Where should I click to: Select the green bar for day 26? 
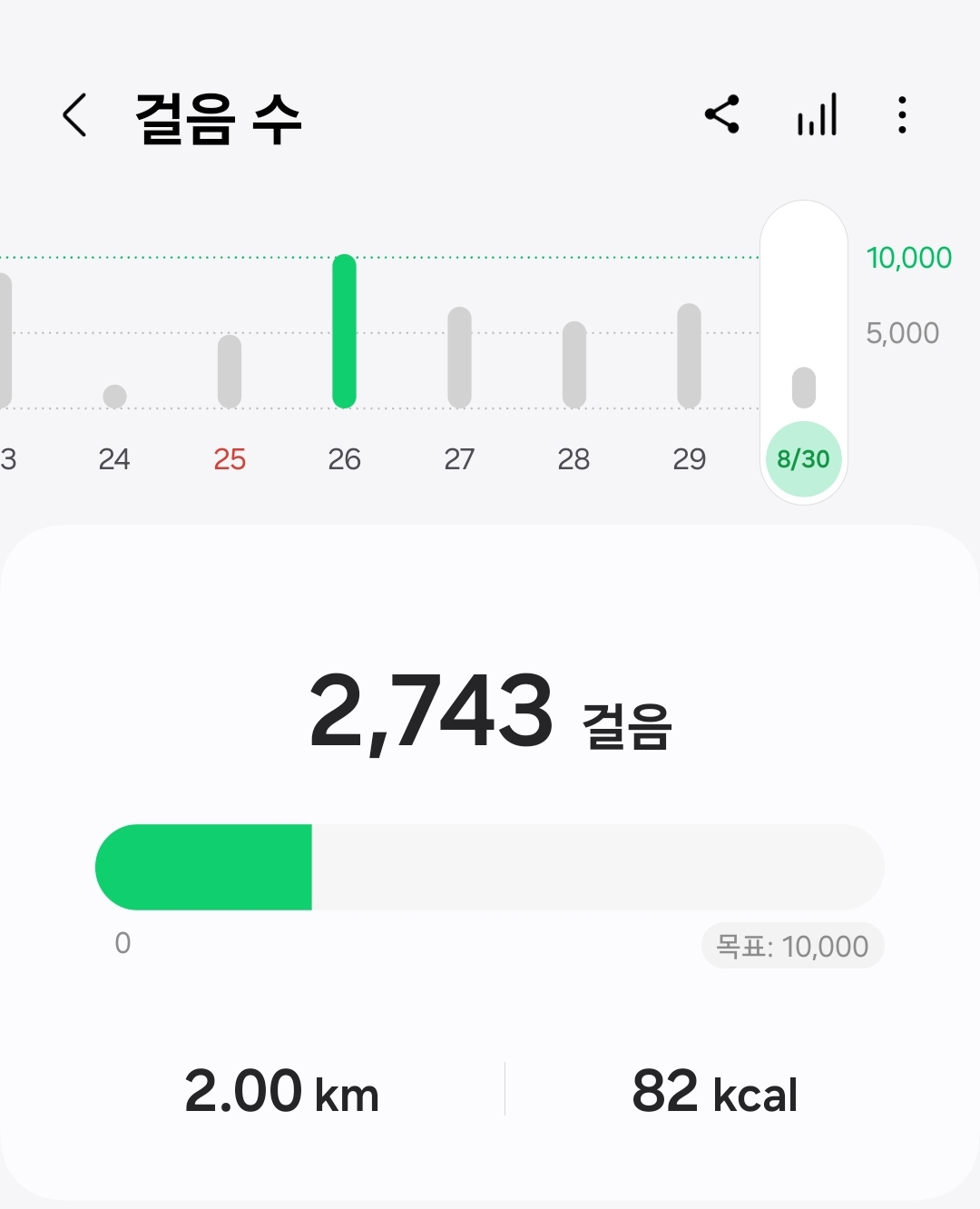click(345, 331)
